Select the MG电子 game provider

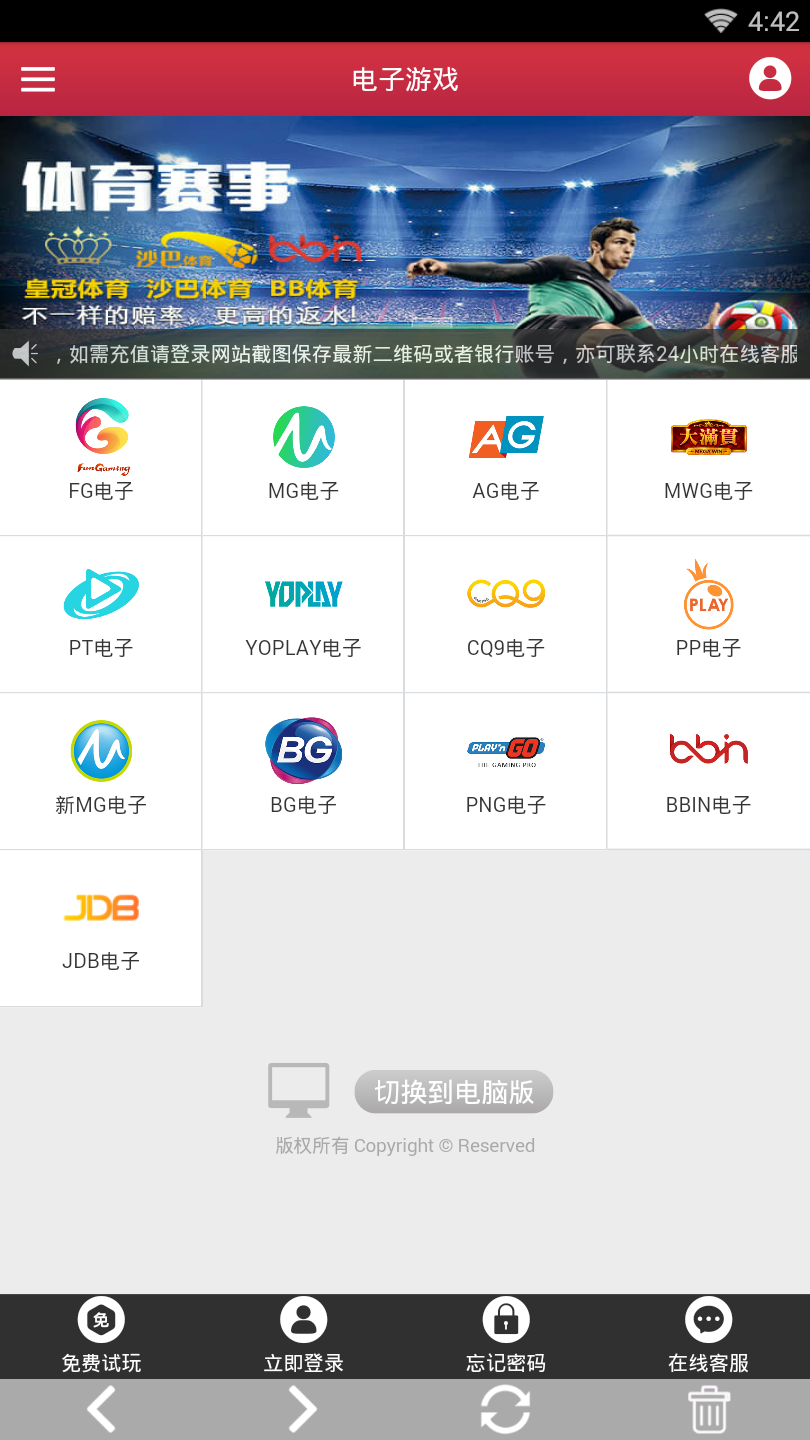point(303,457)
